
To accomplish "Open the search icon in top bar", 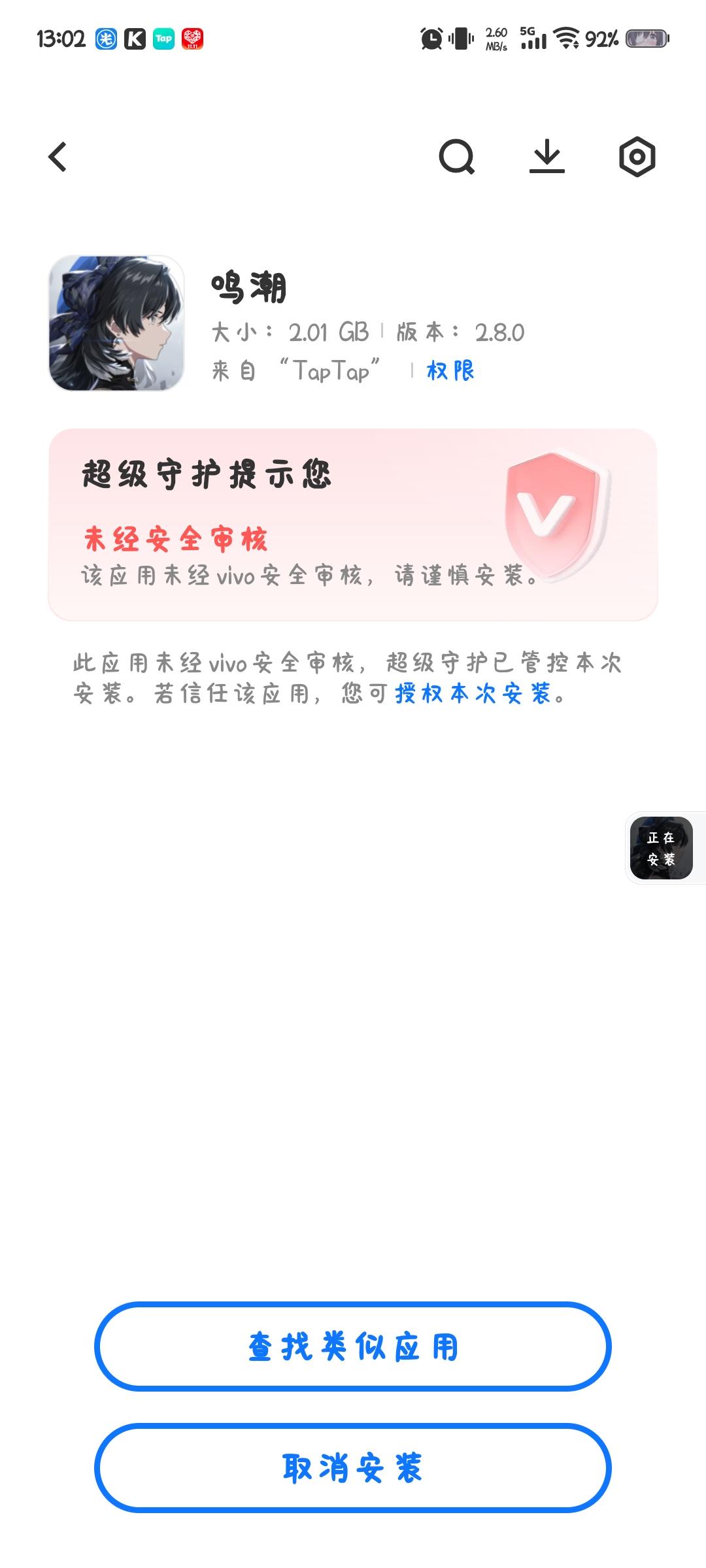I will [458, 157].
